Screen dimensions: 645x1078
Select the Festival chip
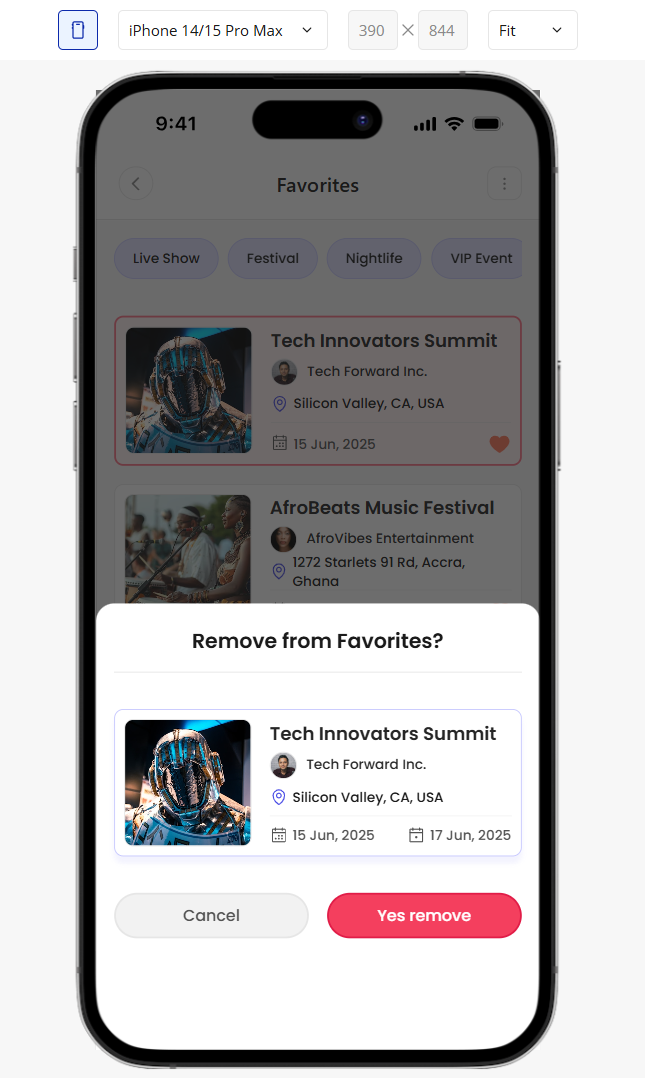click(272, 258)
